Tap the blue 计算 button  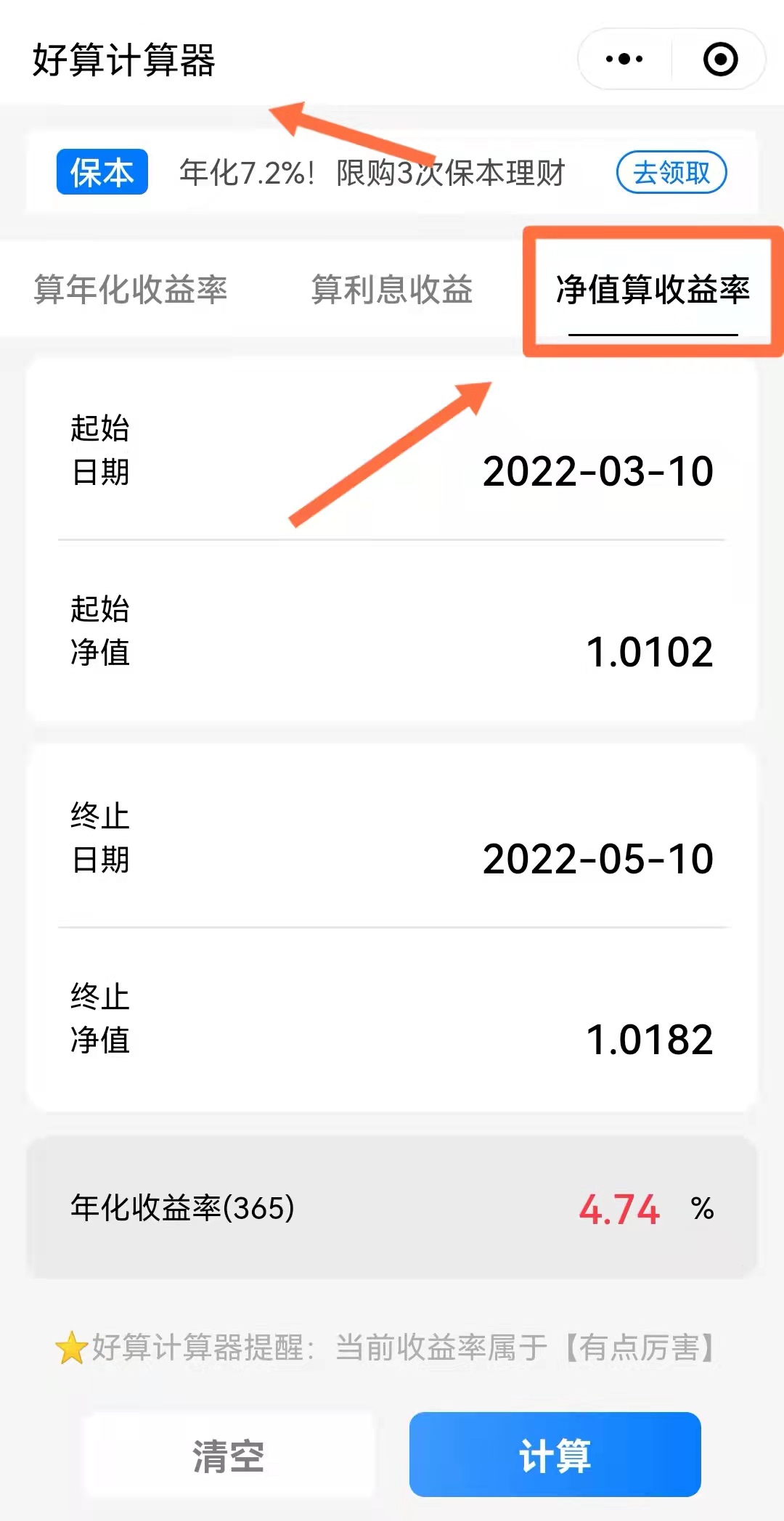click(555, 1455)
